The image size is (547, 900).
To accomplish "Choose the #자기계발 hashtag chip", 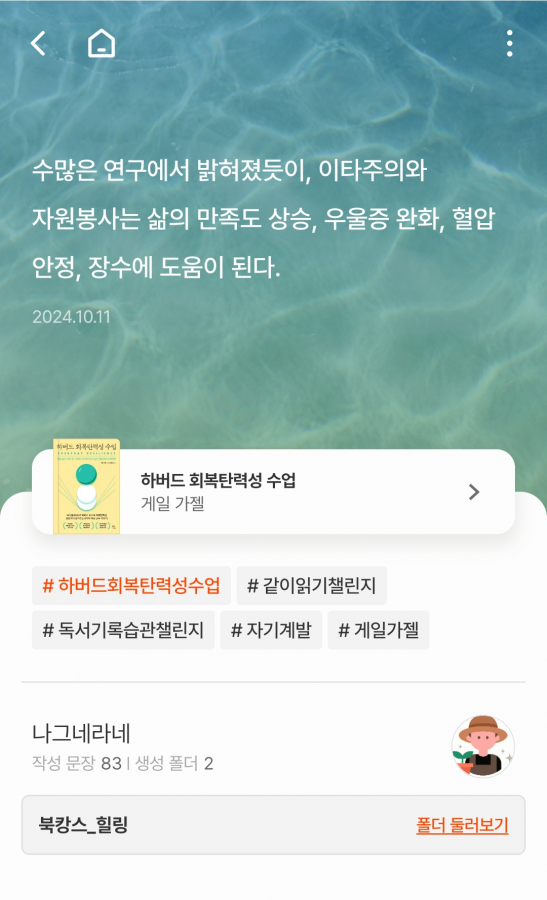I will point(271,630).
